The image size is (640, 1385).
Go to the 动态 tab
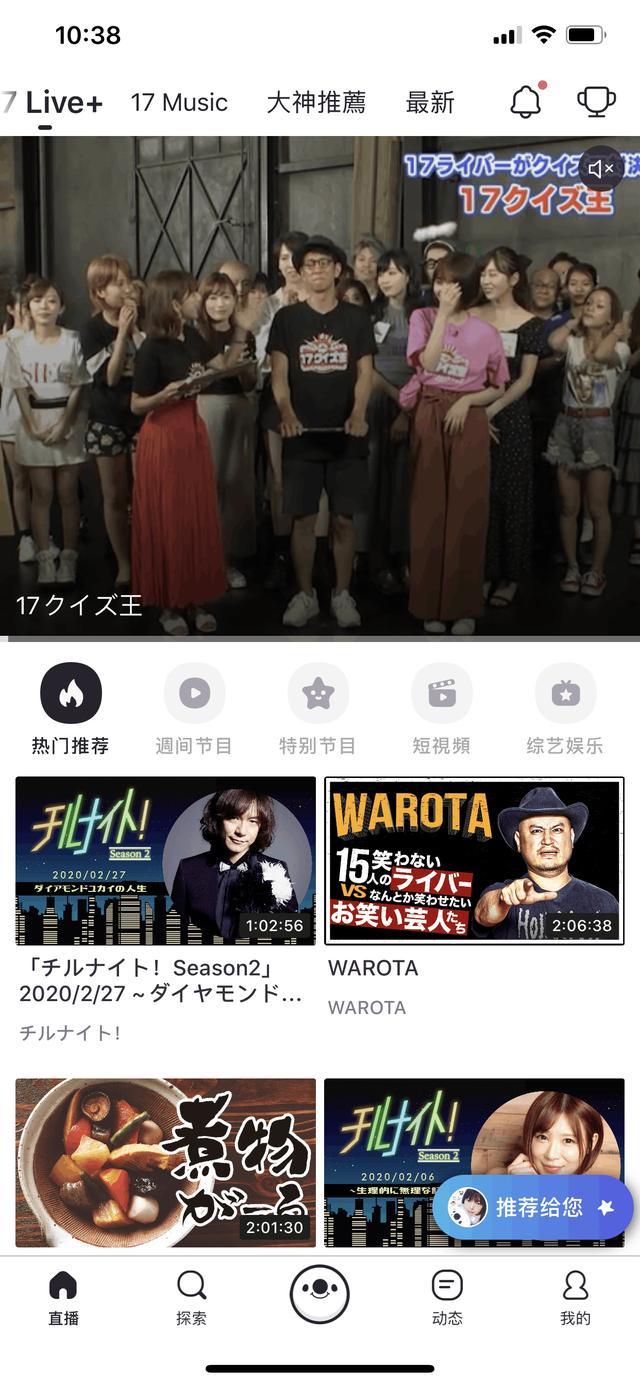point(447,1297)
